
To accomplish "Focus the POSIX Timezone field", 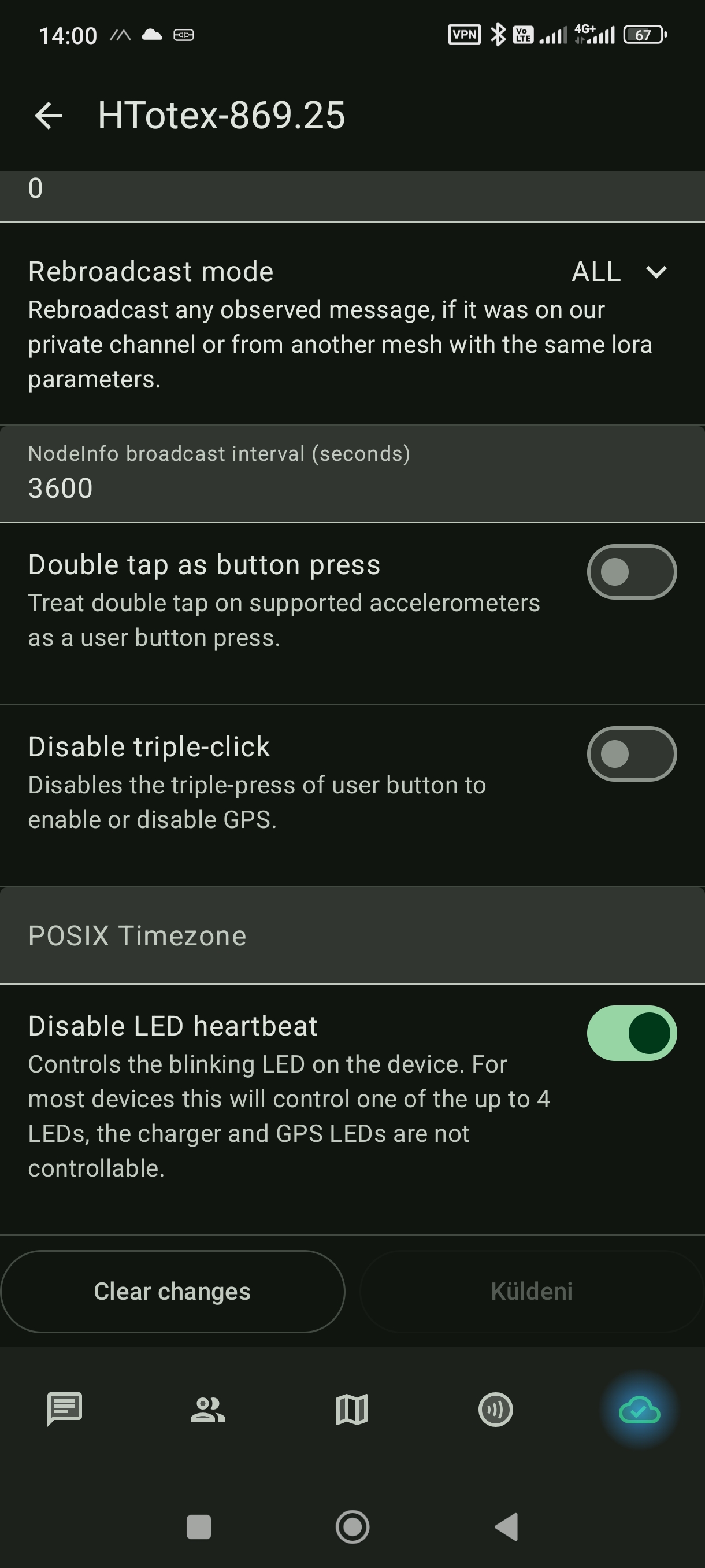I will [x=351, y=935].
